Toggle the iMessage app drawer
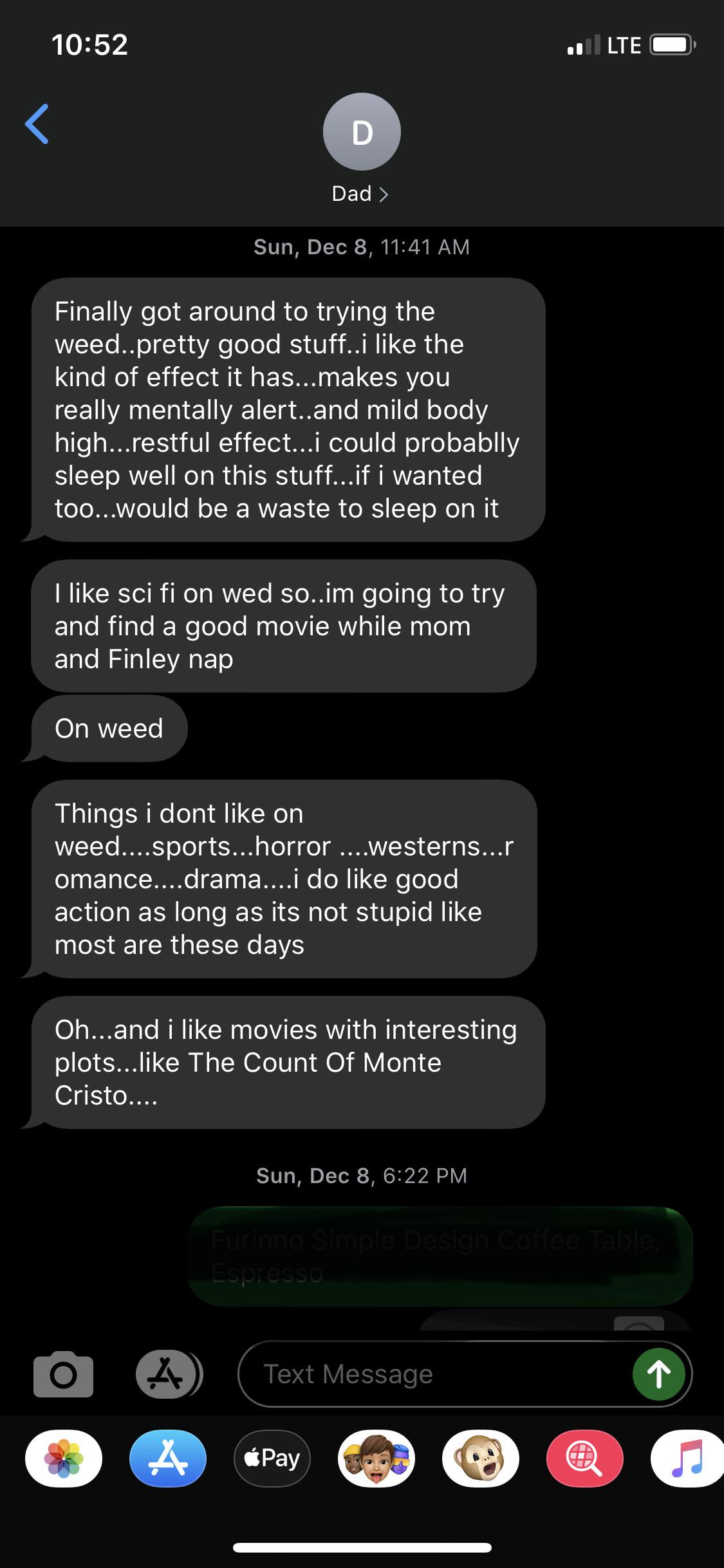Image resolution: width=724 pixels, height=1568 pixels. point(167,1374)
